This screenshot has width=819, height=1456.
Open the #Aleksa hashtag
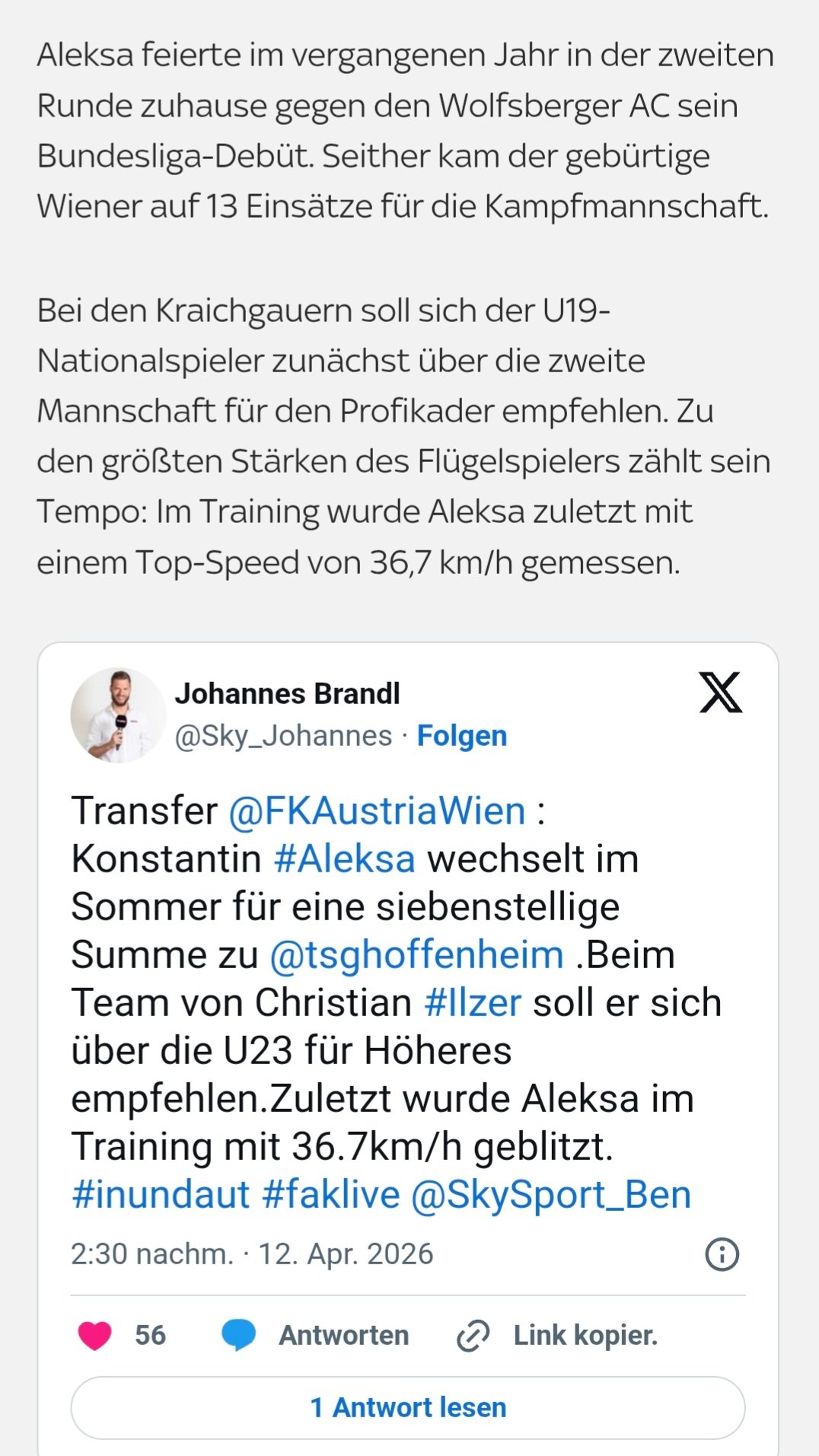tap(344, 859)
